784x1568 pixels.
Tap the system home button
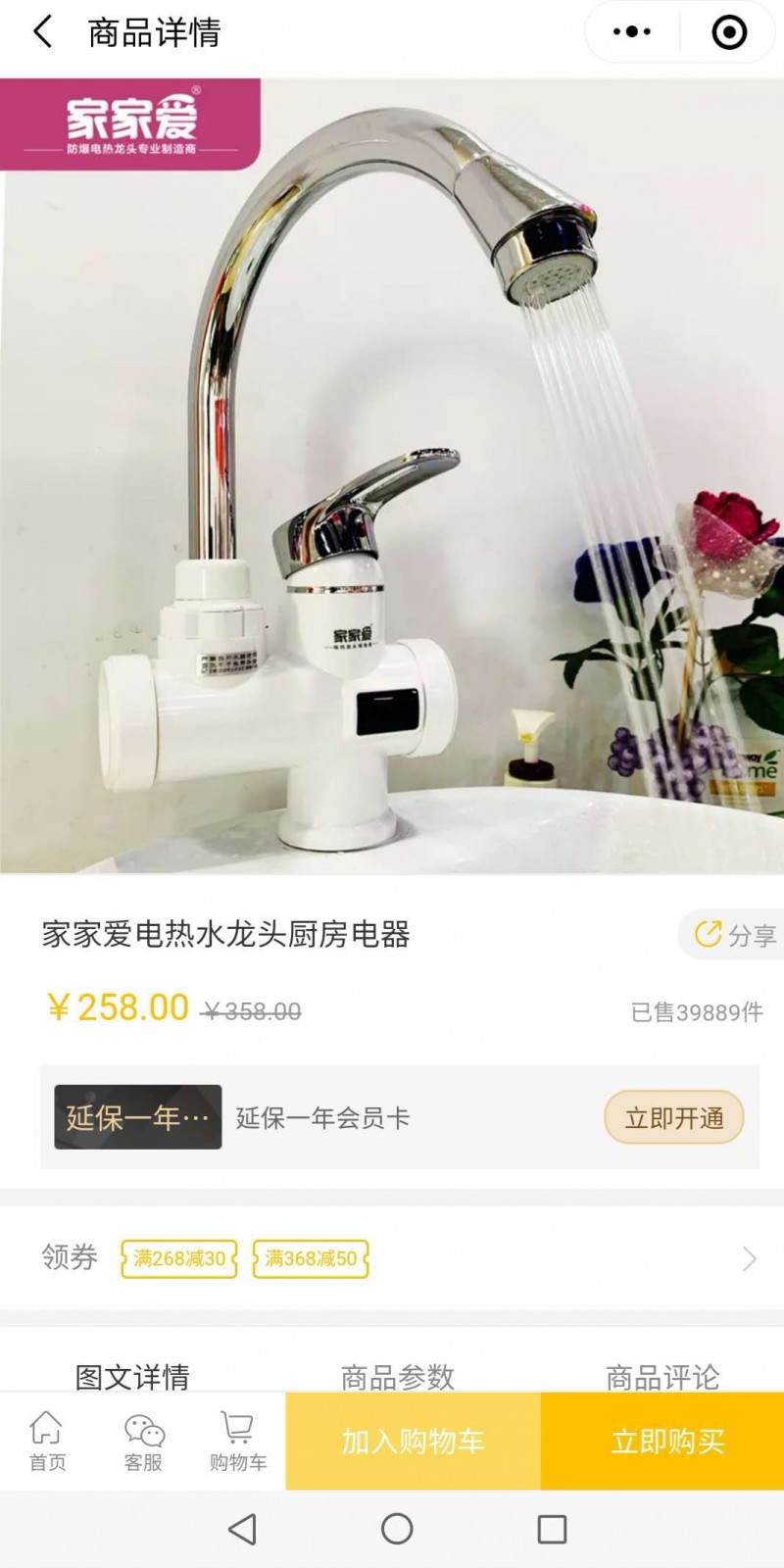397,1529
